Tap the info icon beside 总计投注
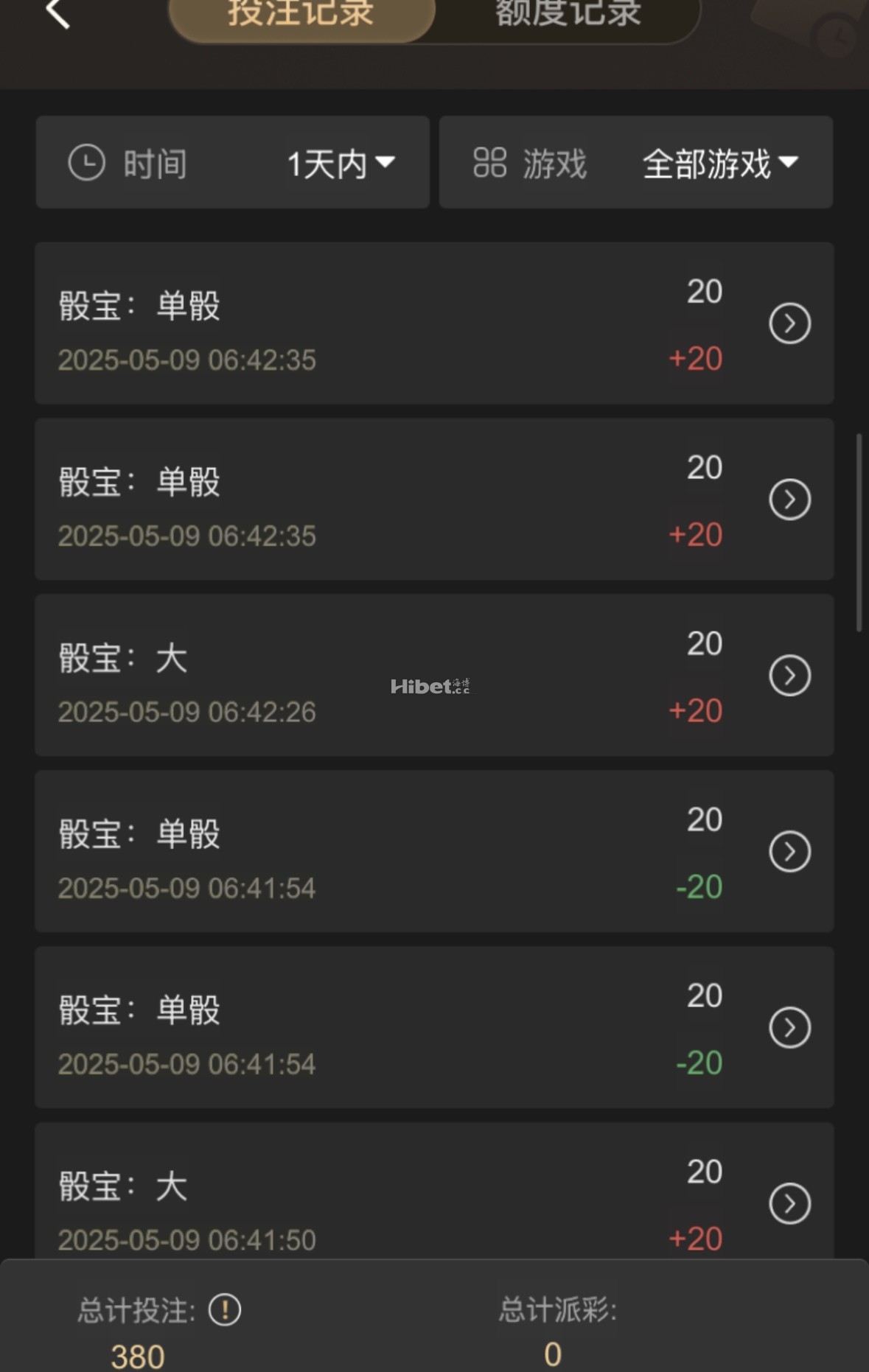This screenshot has width=869, height=1372. click(225, 1310)
